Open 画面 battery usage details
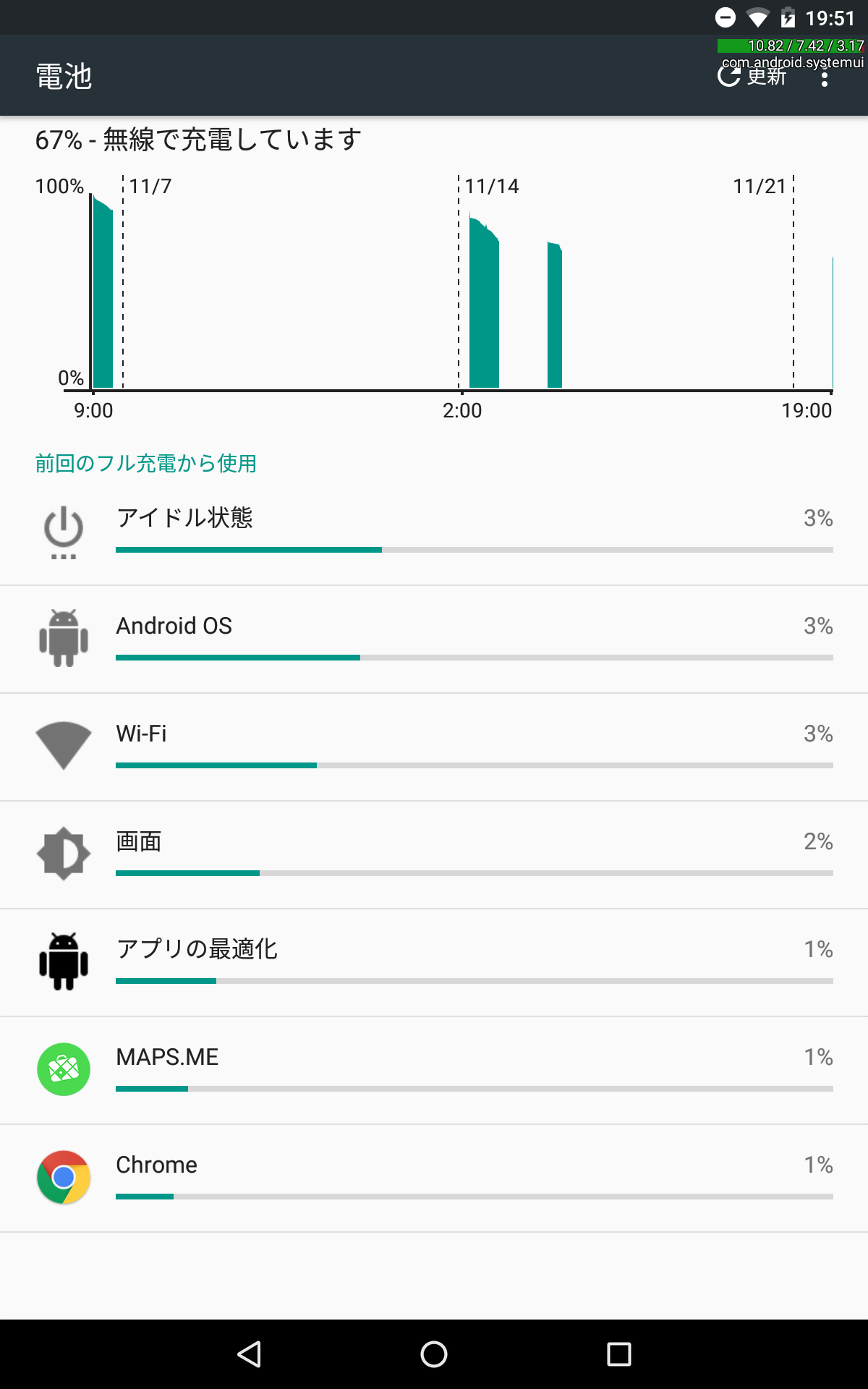The width and height of the screenshot is (868, 1389). (434, 855)
